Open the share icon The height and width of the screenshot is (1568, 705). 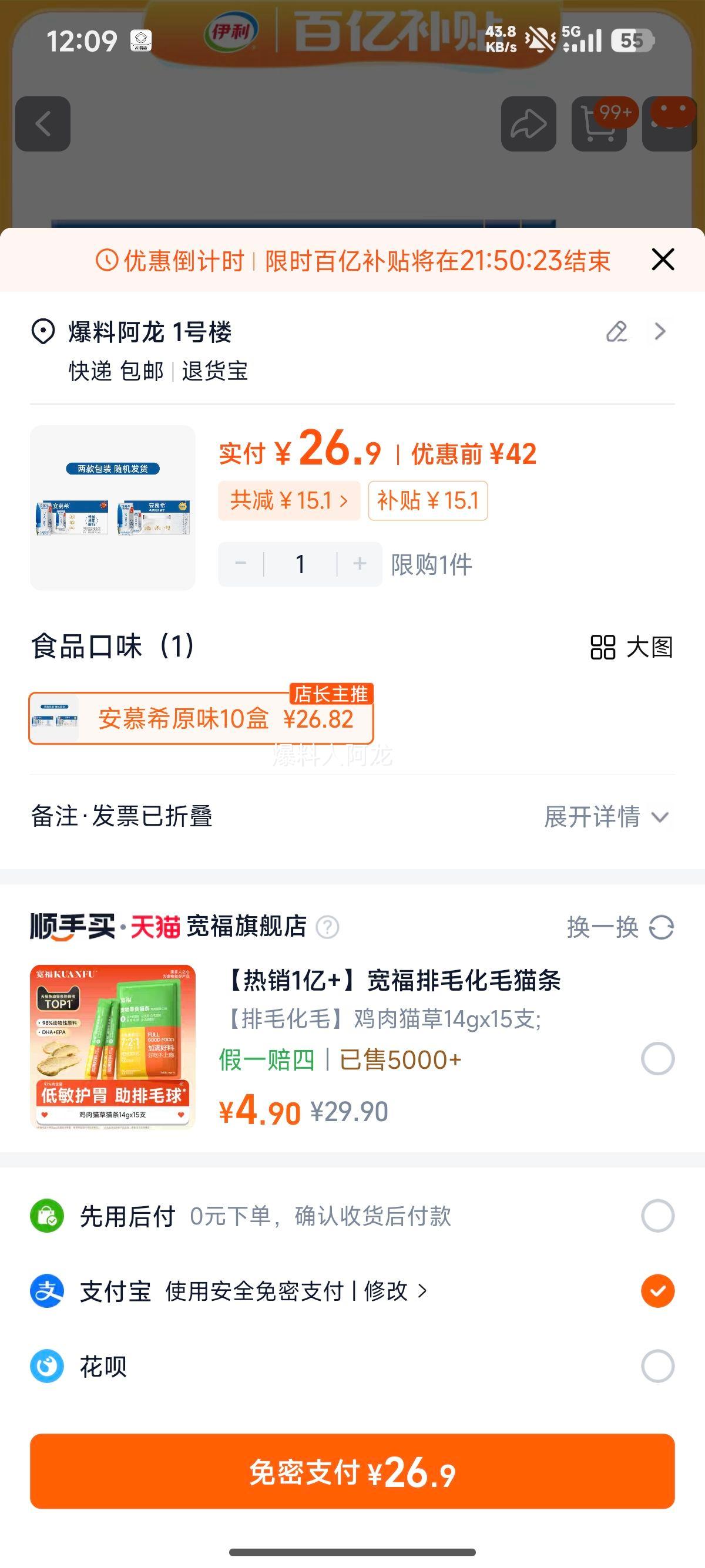[x=527, y=123]
